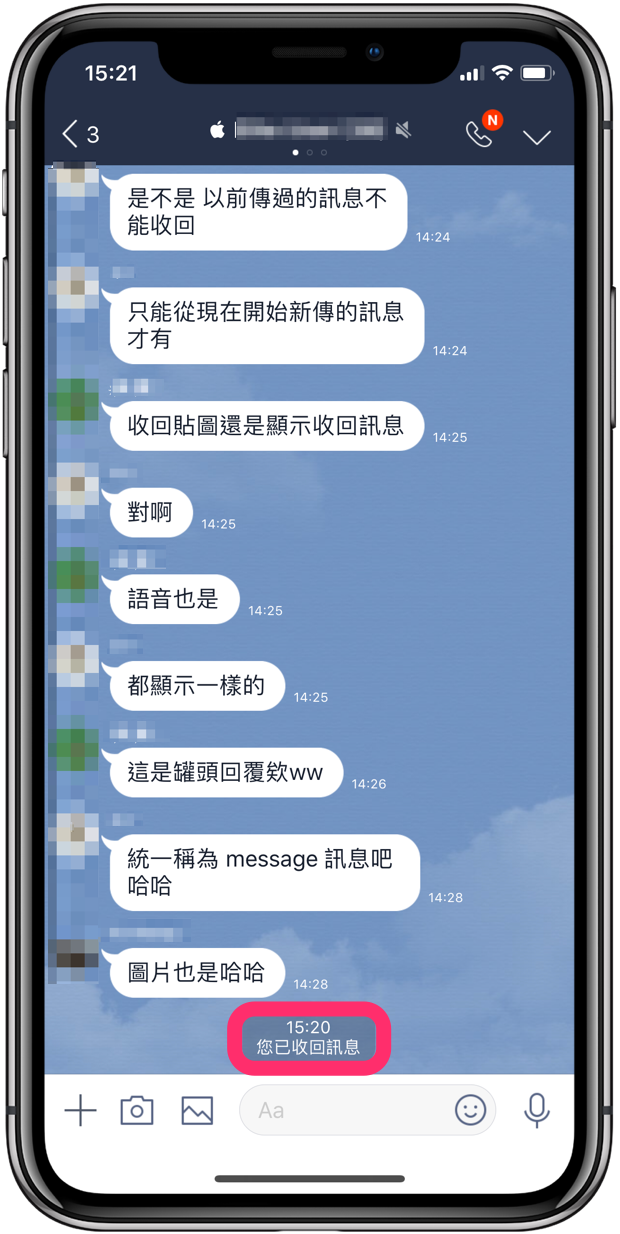Open the camera to take a photo
This screenshot has width=620, height=1234.
click(137, 1110)
